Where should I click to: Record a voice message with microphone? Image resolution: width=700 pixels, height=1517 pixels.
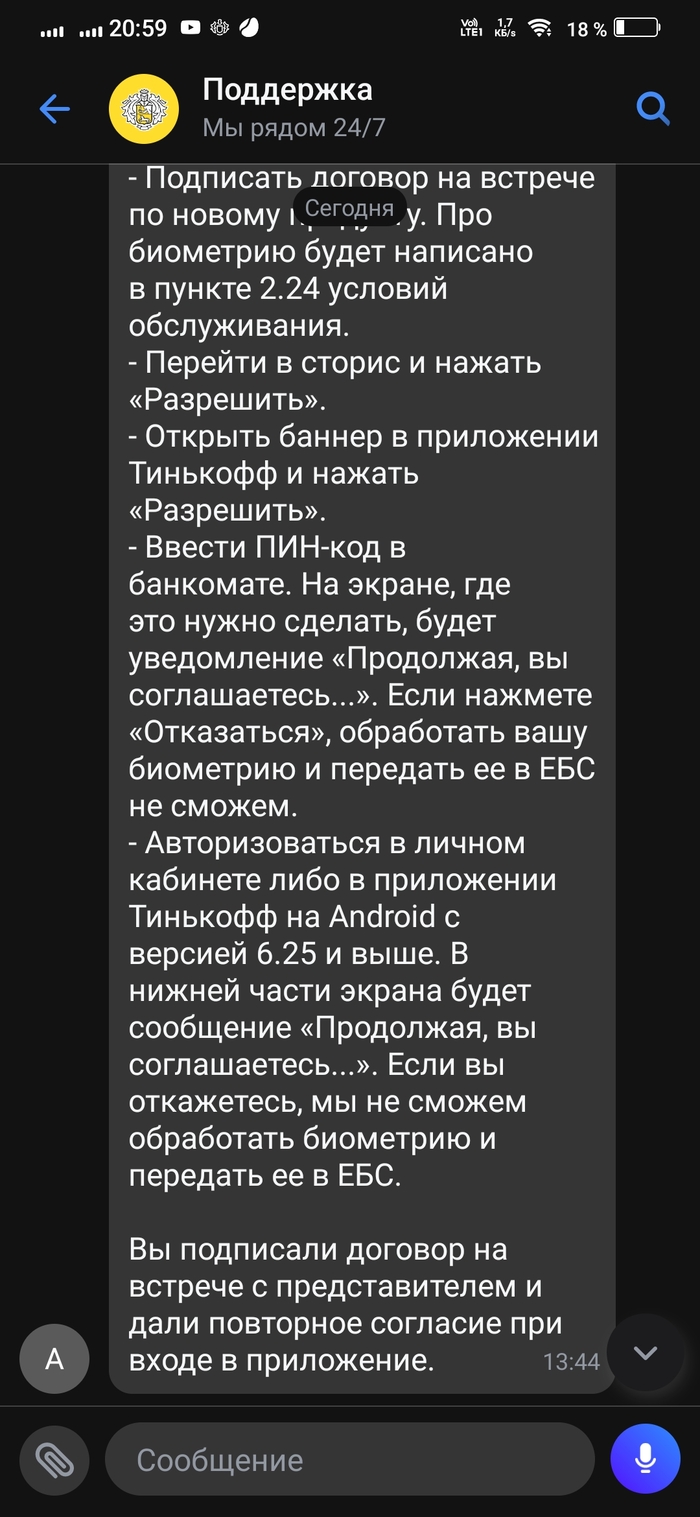(x=645, y=1458)
